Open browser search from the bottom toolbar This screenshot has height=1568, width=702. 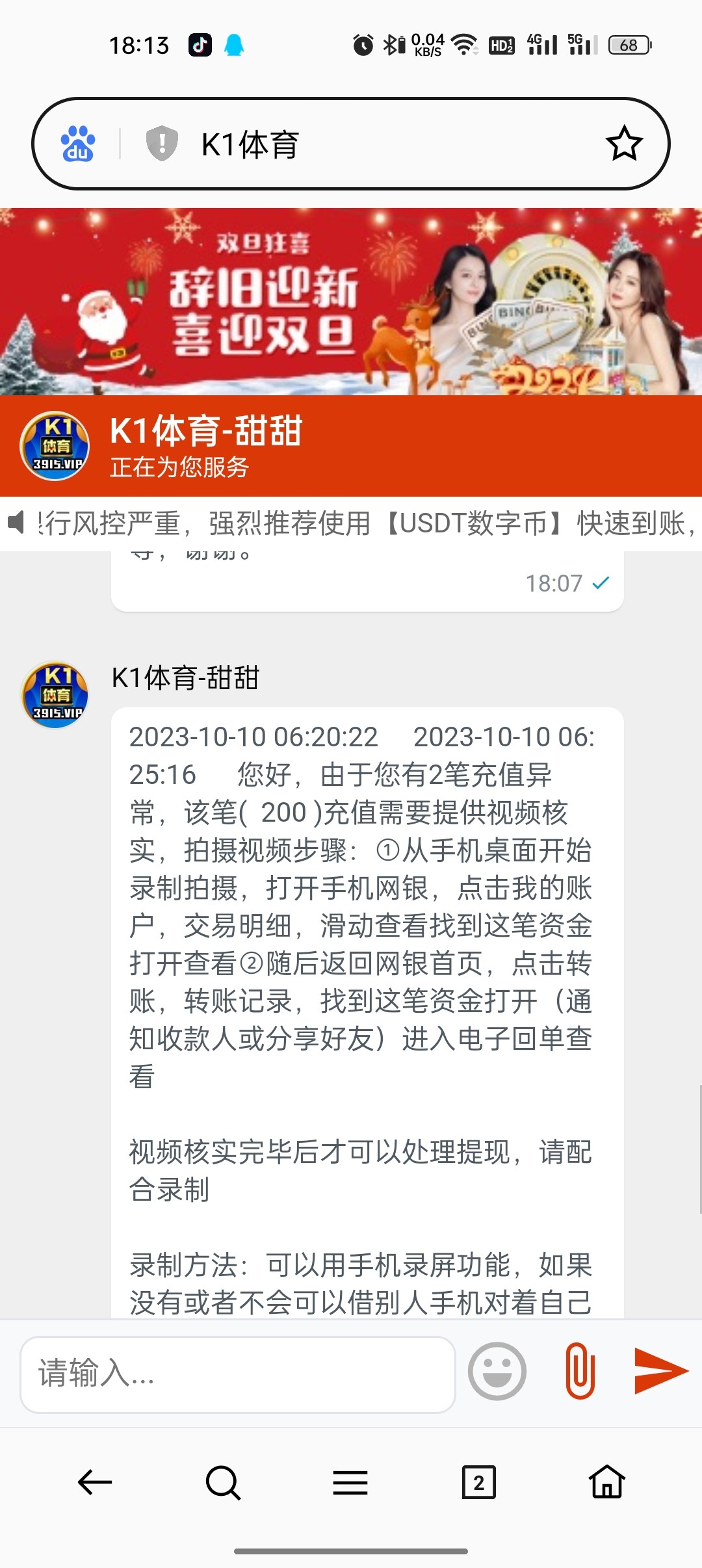[x=223, y=1482]
